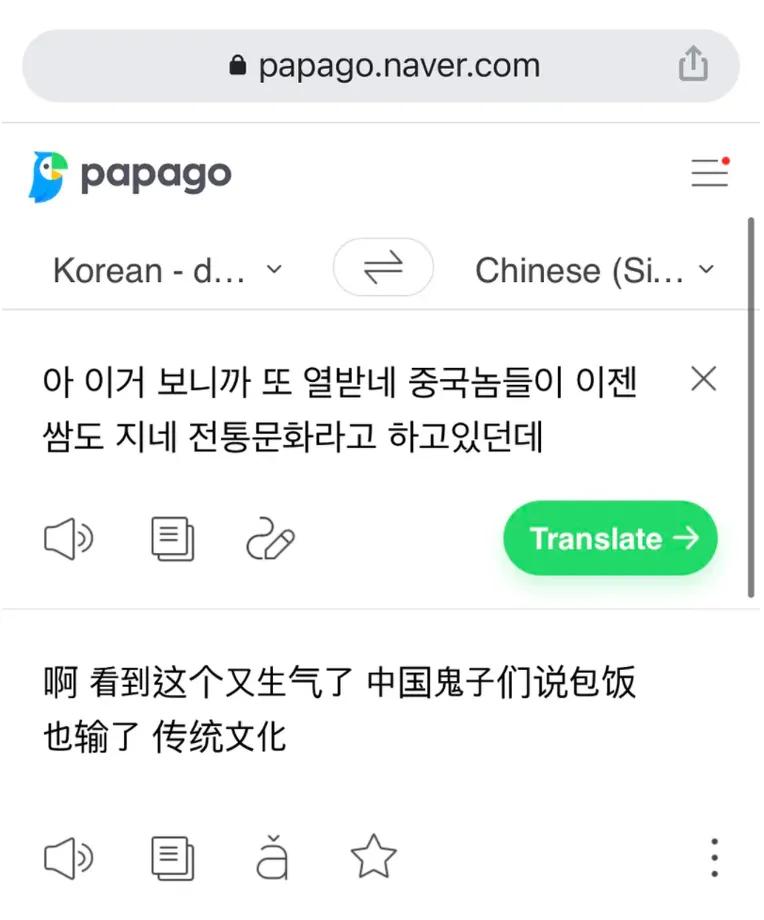Swap source and target languages
The image size is (764, 920).
coord(382,268)
